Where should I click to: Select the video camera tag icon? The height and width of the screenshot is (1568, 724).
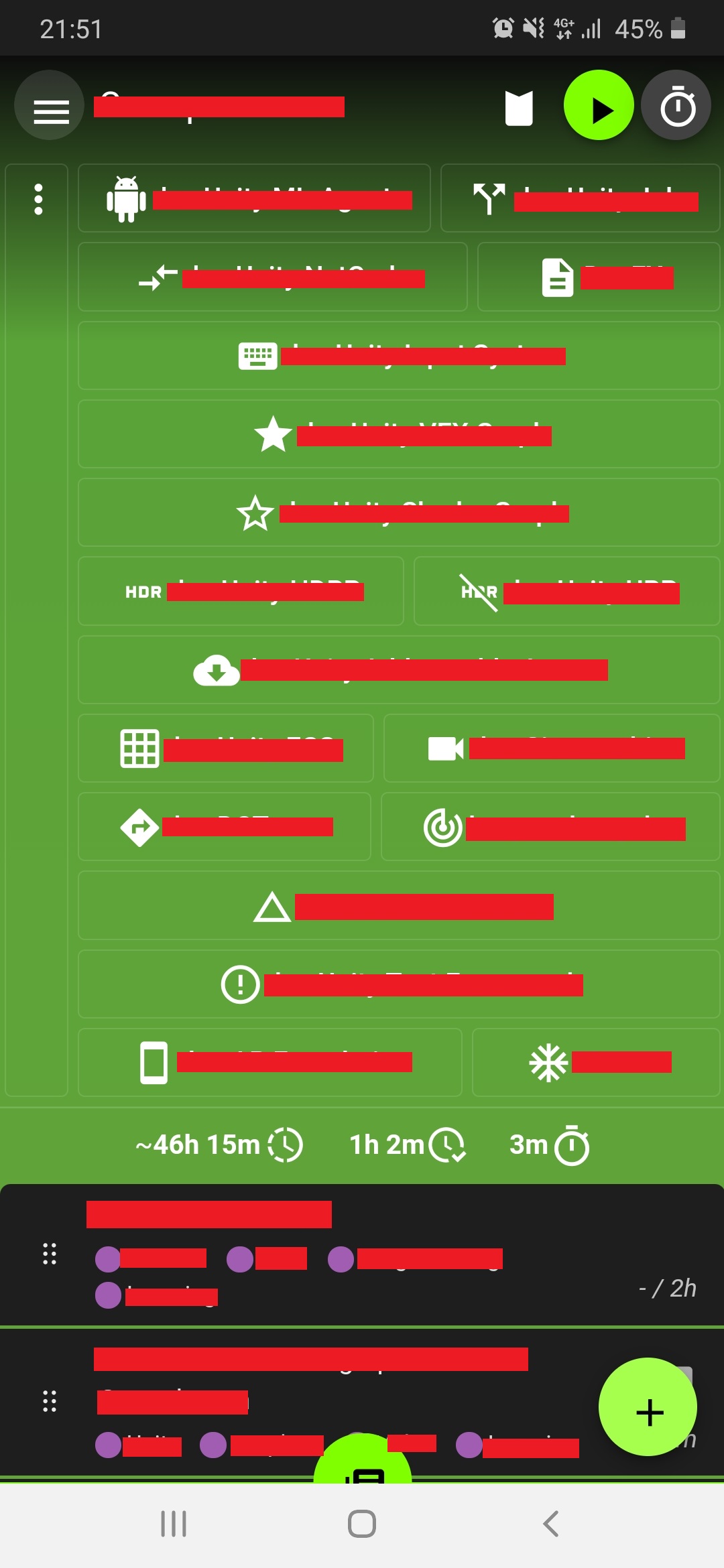(x=444, y=748)
